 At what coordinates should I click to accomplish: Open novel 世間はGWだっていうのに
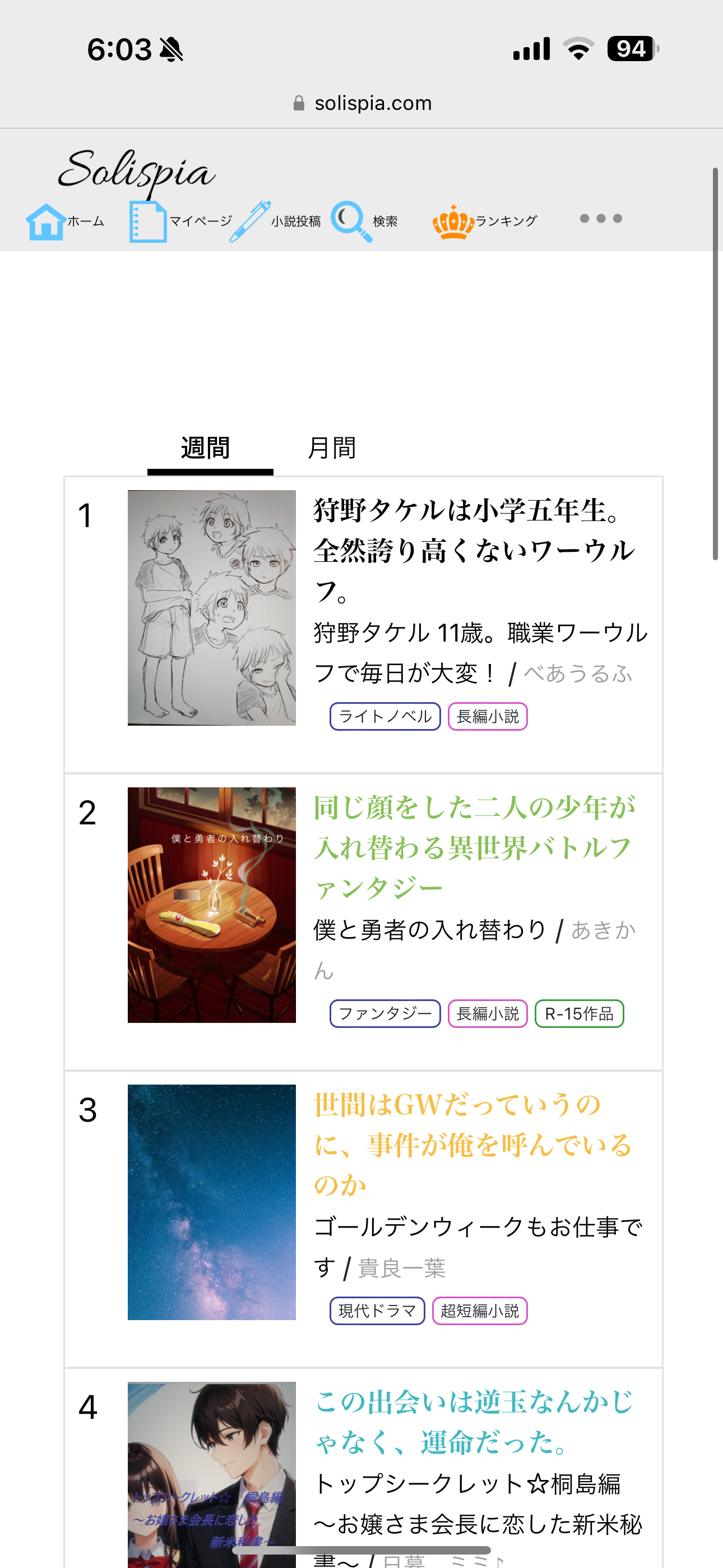point(472,1143)
